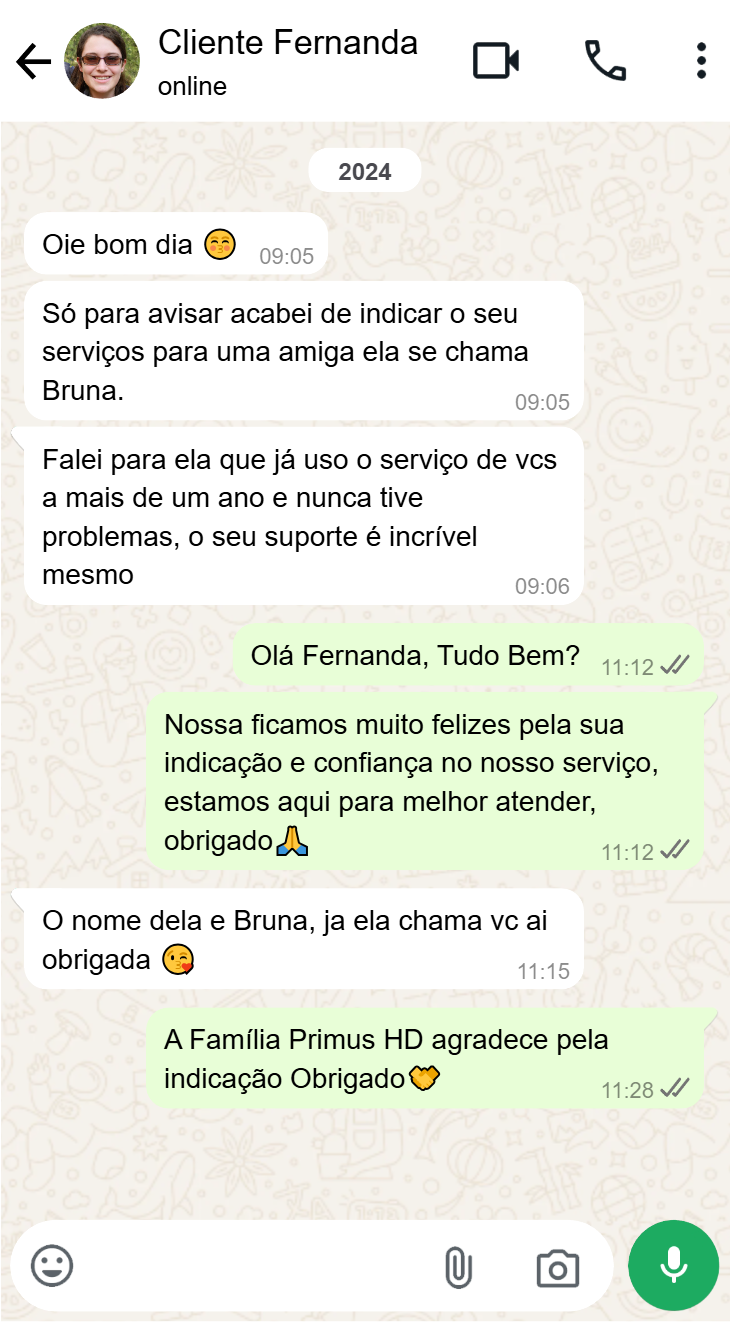Tap the online status indicator
This screenshot has width=730, height=1322.
pyautogui.click(x=191, y=87)
